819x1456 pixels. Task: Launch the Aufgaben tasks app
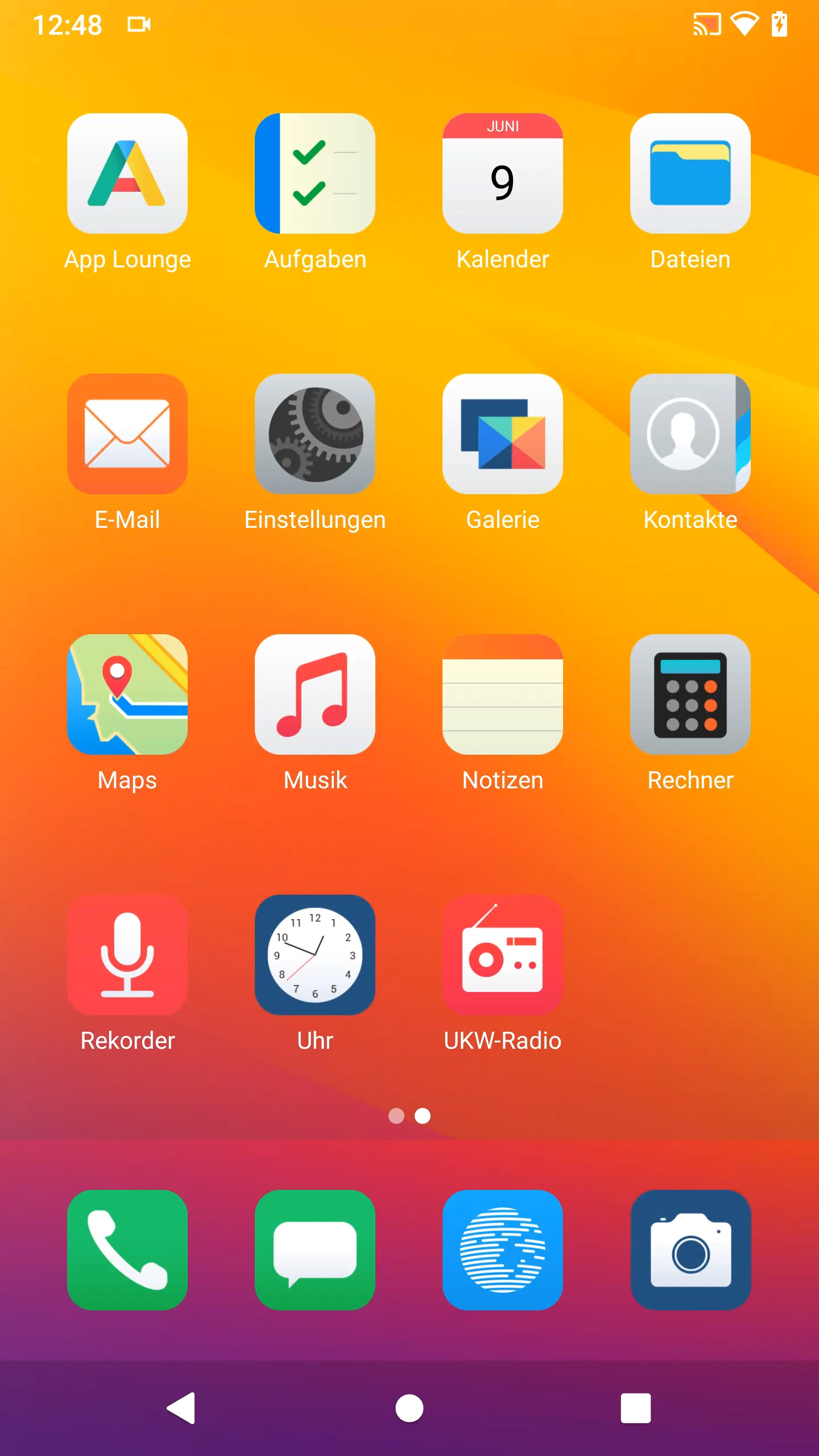coord(315,173)
